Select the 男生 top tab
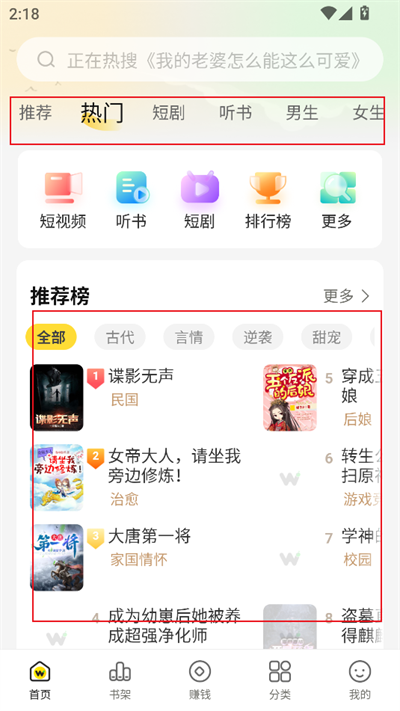400x711 pixels. (x=302, y=112)
